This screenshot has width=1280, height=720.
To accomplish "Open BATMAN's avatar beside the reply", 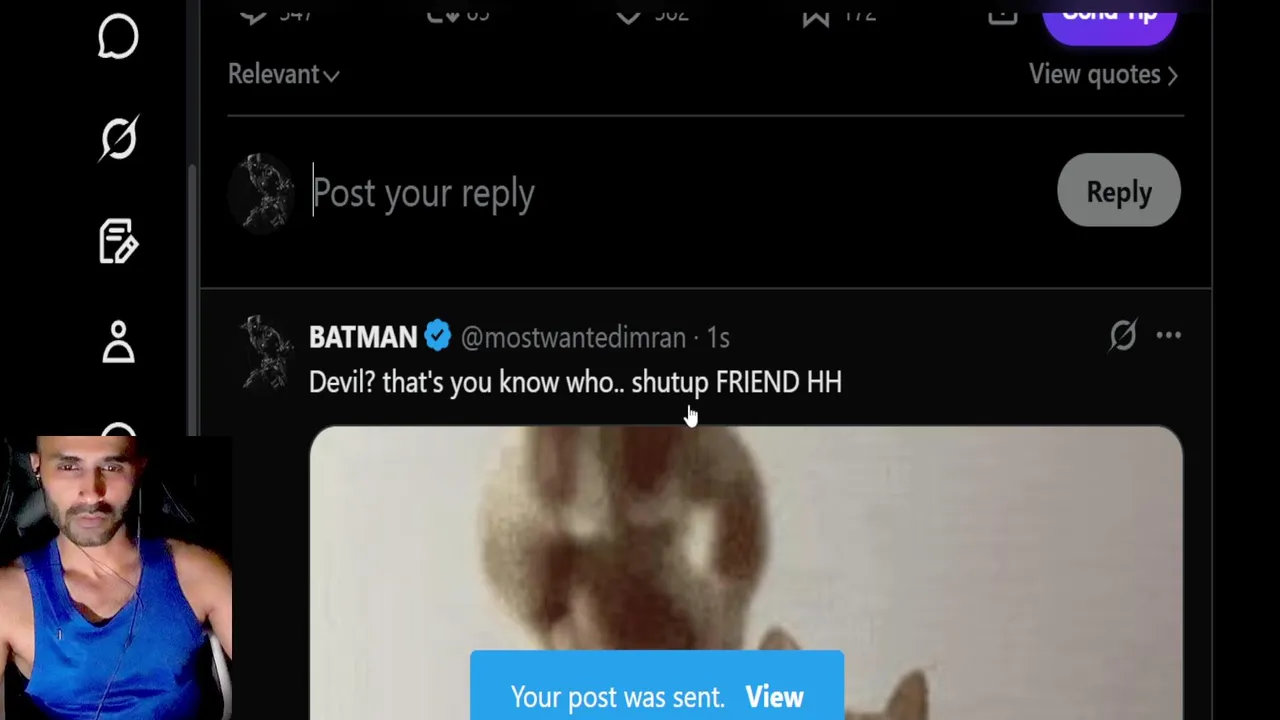I will tap(265, 352).
